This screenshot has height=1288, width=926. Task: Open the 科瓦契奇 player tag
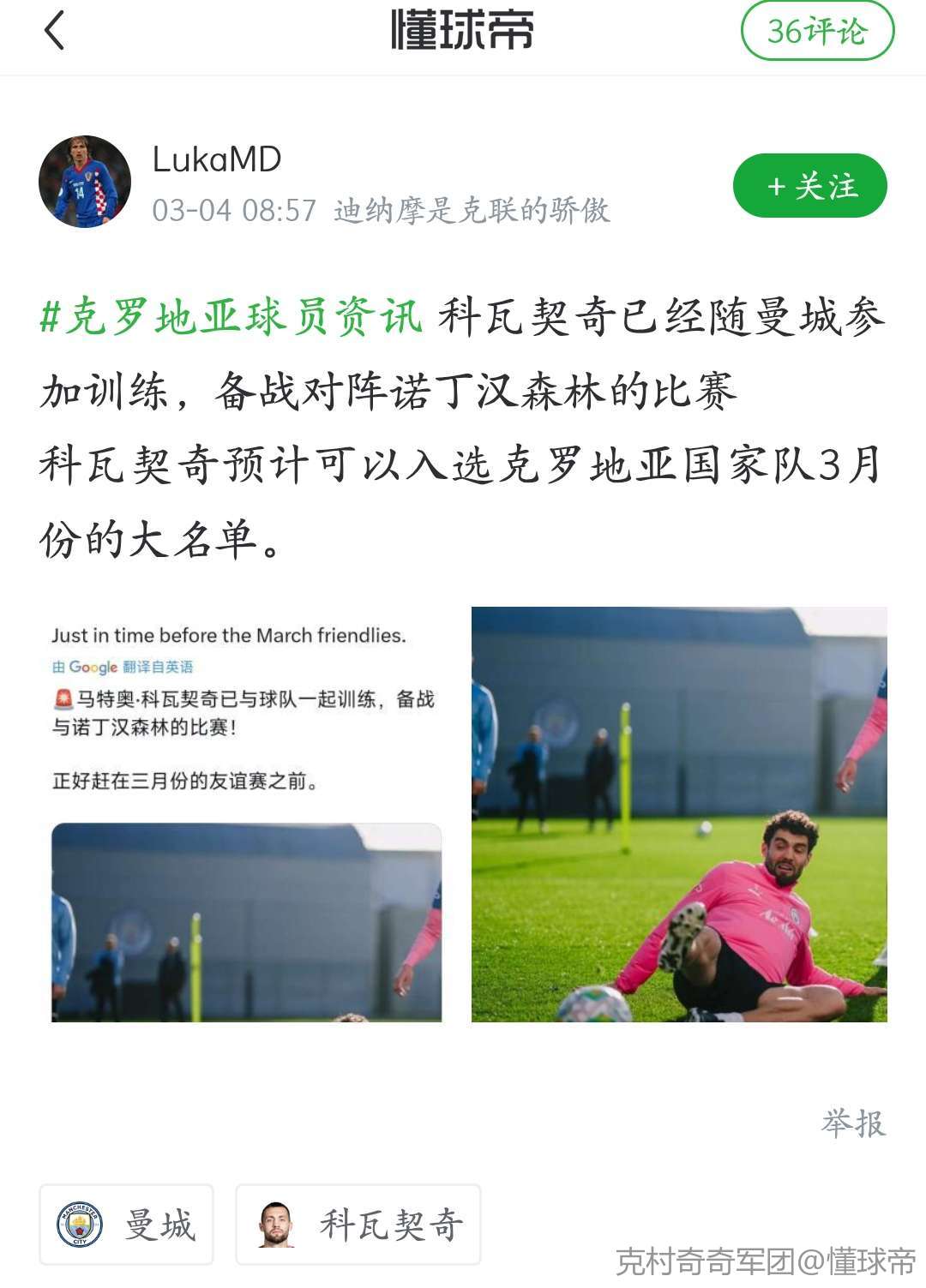(x=358, y=1224)
